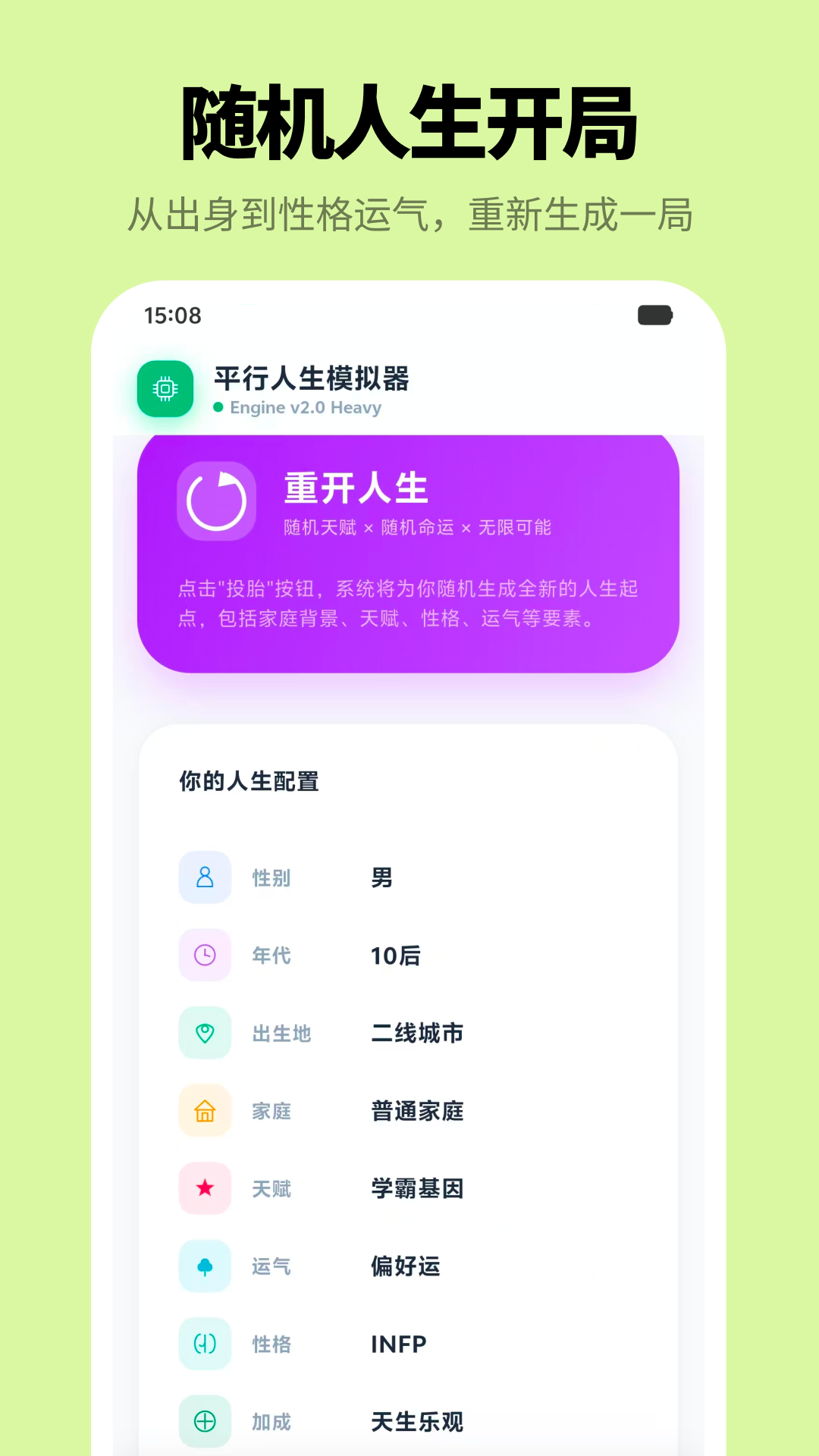819x1456 pixels.
Task: Tap the era value 10后
Action: tap(394, 955)
